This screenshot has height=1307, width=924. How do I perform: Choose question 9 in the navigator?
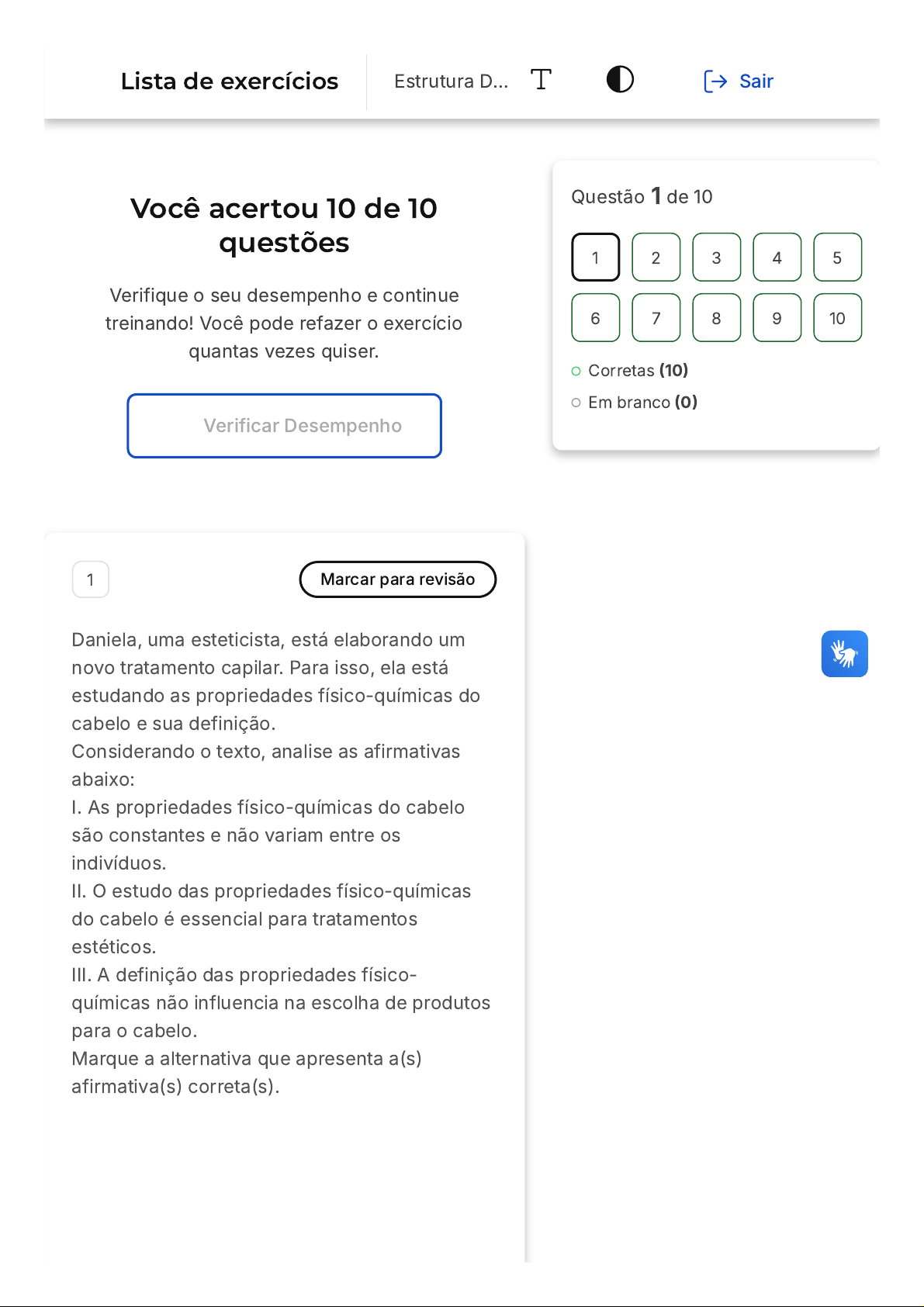click(777, 318)
